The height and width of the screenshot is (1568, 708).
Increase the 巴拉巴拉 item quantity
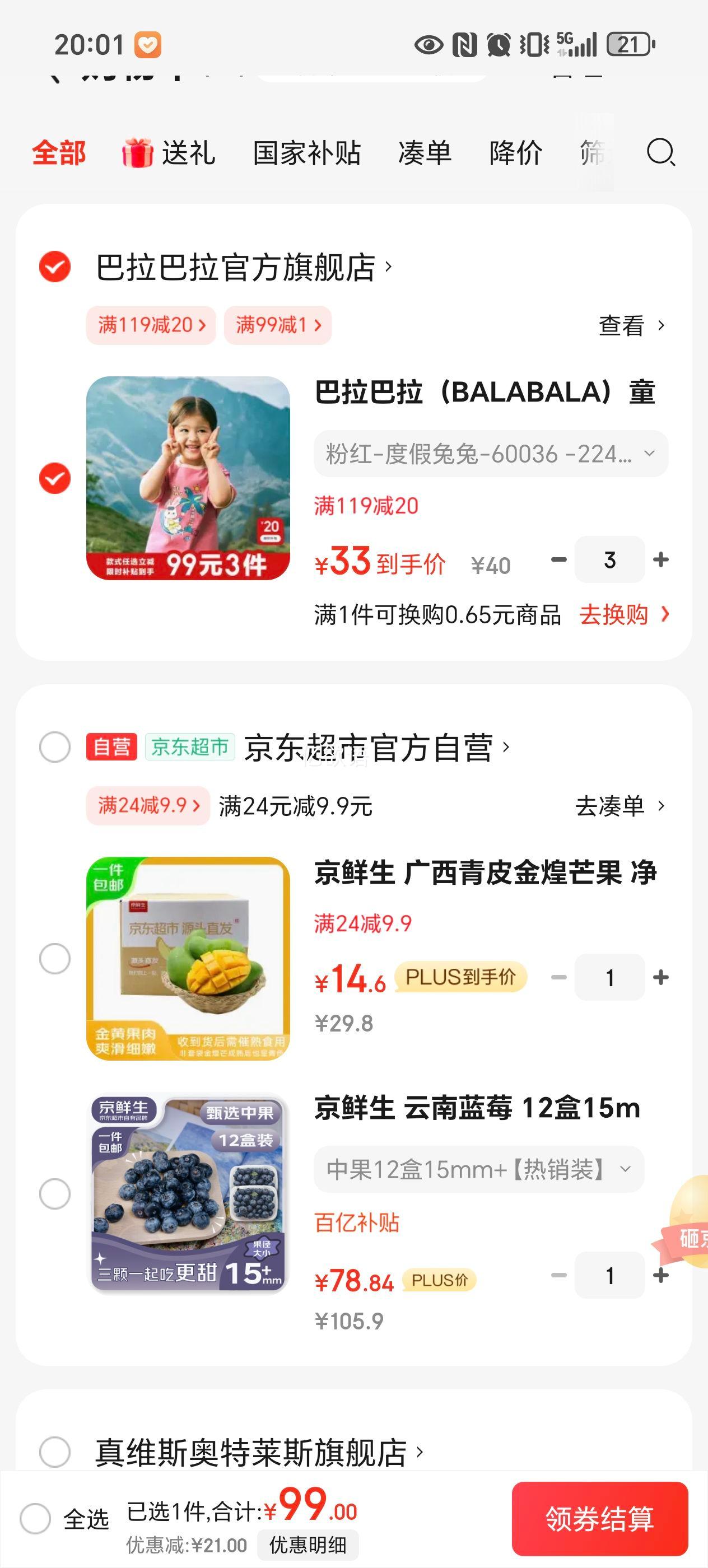661,559
